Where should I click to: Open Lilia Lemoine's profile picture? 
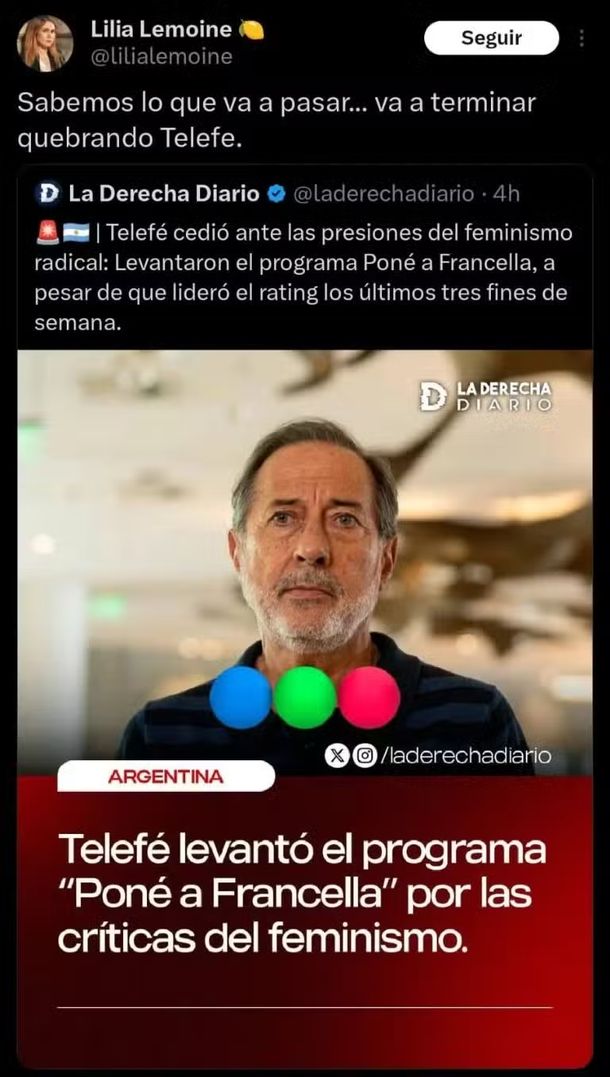(44, 44)
